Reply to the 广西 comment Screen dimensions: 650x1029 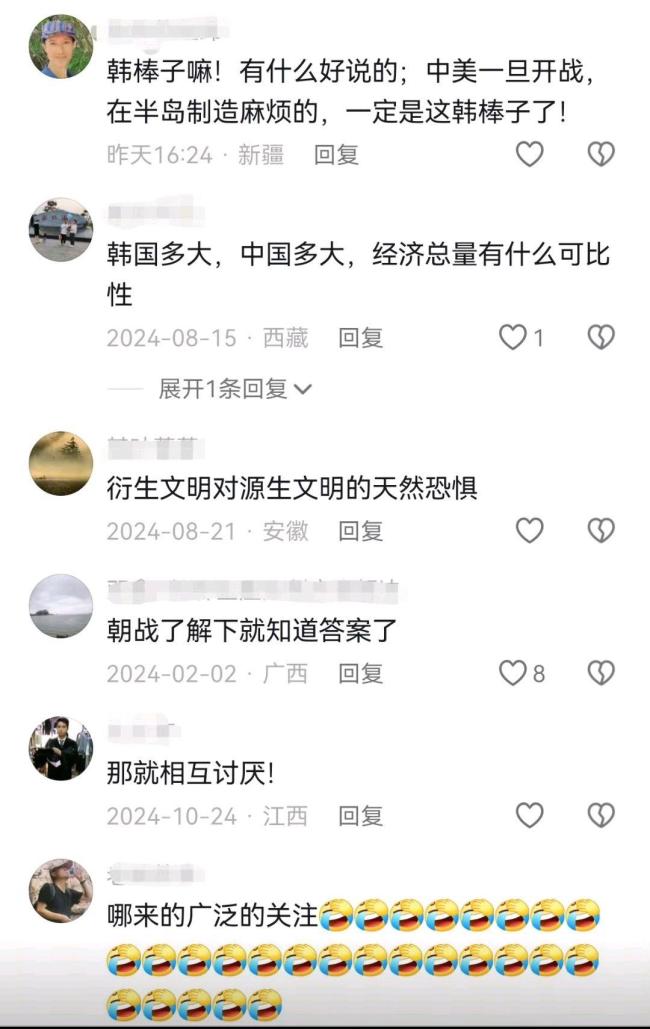point(360,673)
